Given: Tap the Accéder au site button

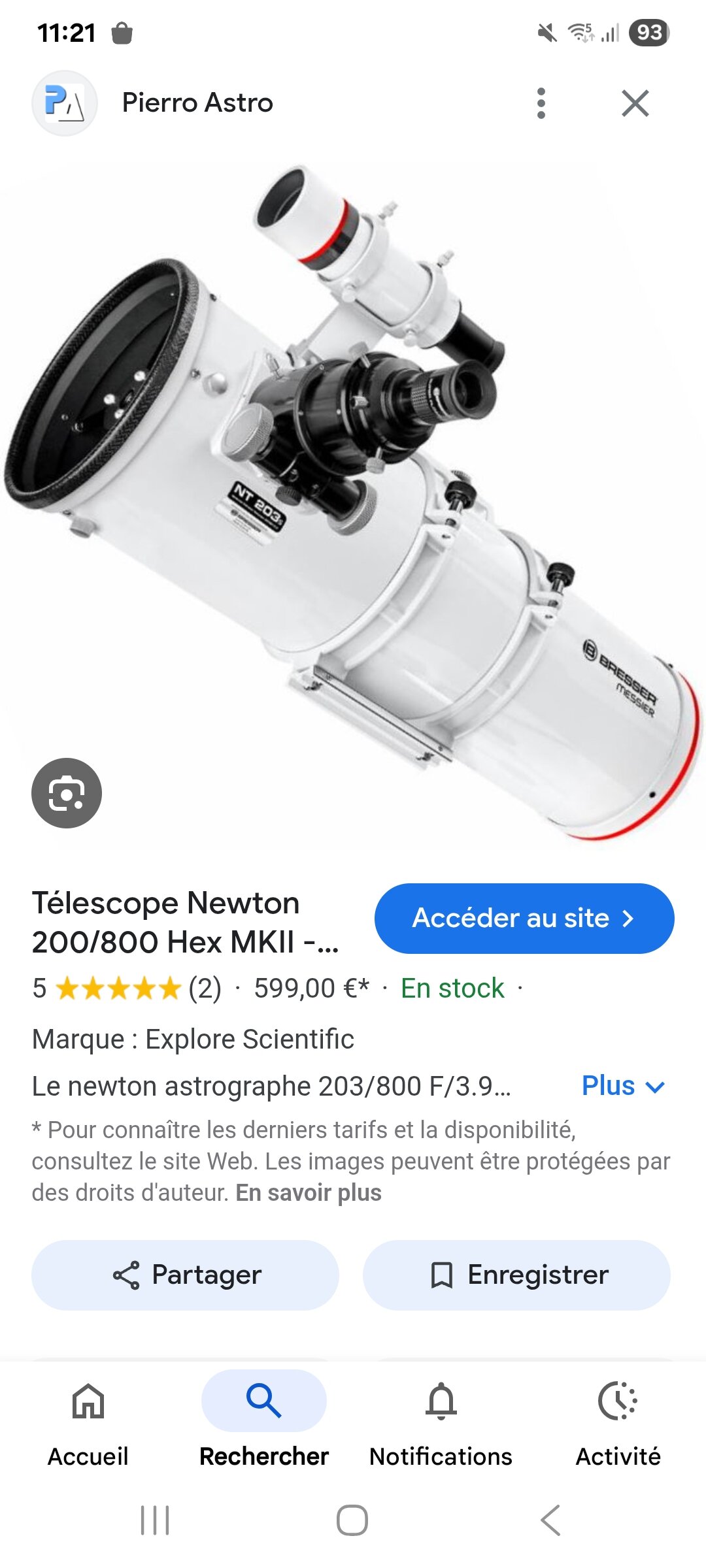Looking at the screenshot, I should [x=524, y=918].
